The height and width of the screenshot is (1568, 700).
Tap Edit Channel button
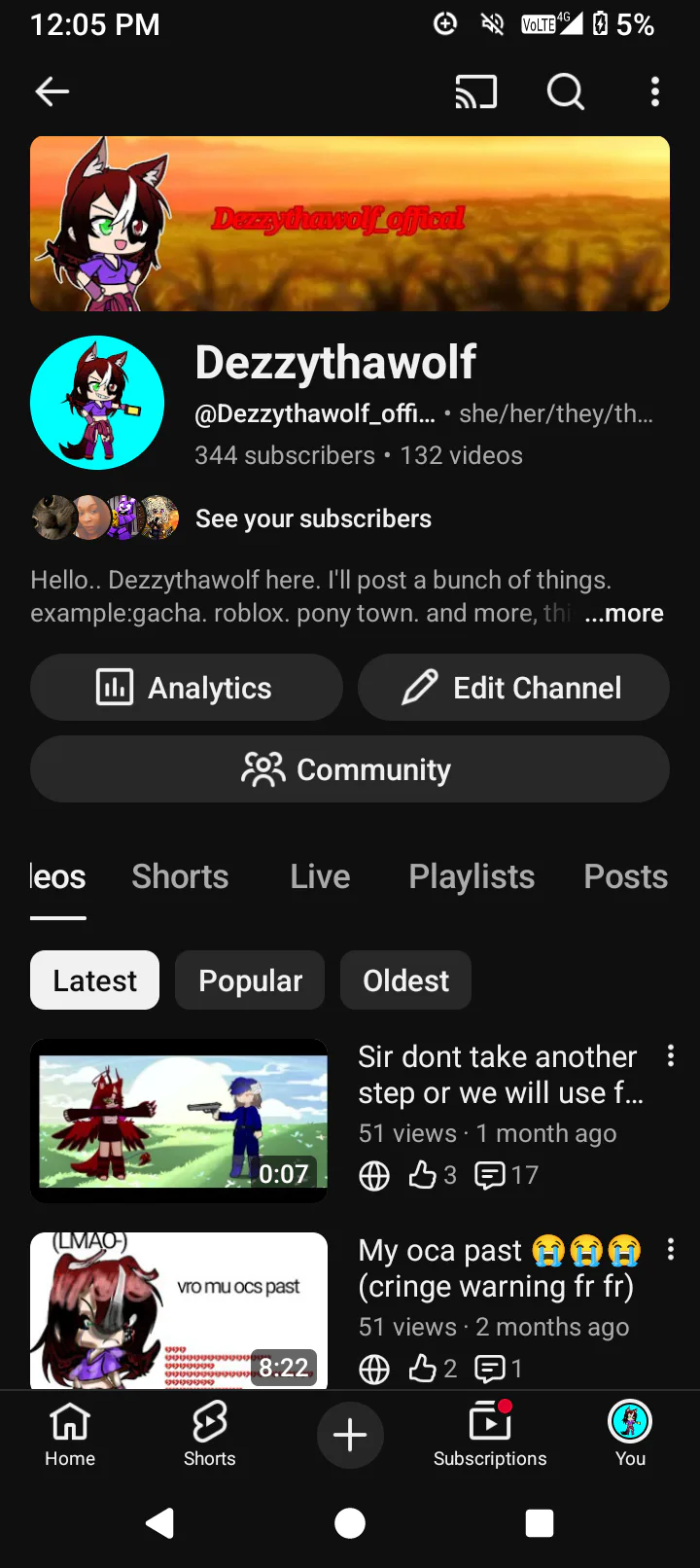click(x=513, y=688)
